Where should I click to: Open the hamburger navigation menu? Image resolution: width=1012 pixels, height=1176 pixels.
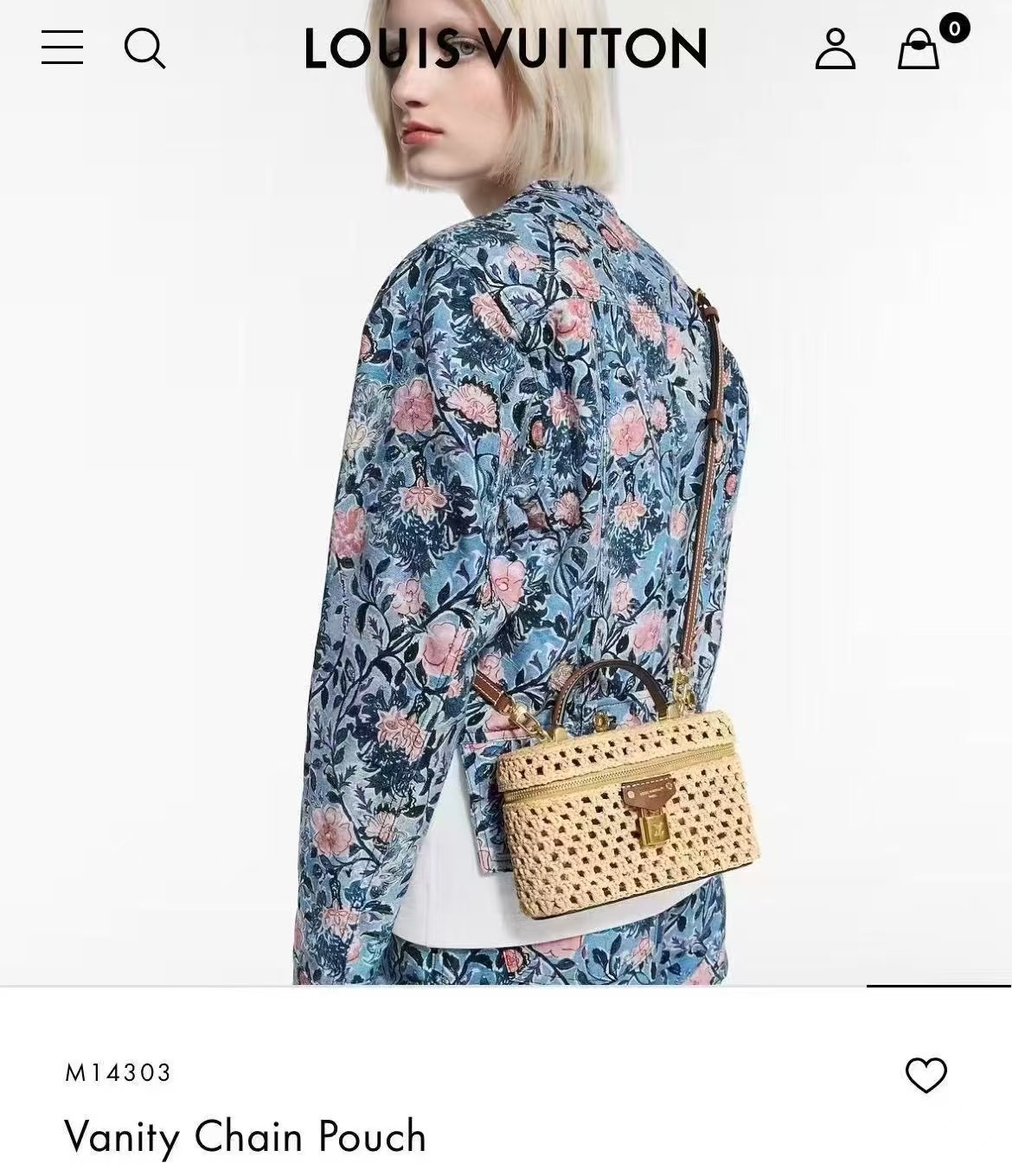pyautogui.click(x=62, y=48)
